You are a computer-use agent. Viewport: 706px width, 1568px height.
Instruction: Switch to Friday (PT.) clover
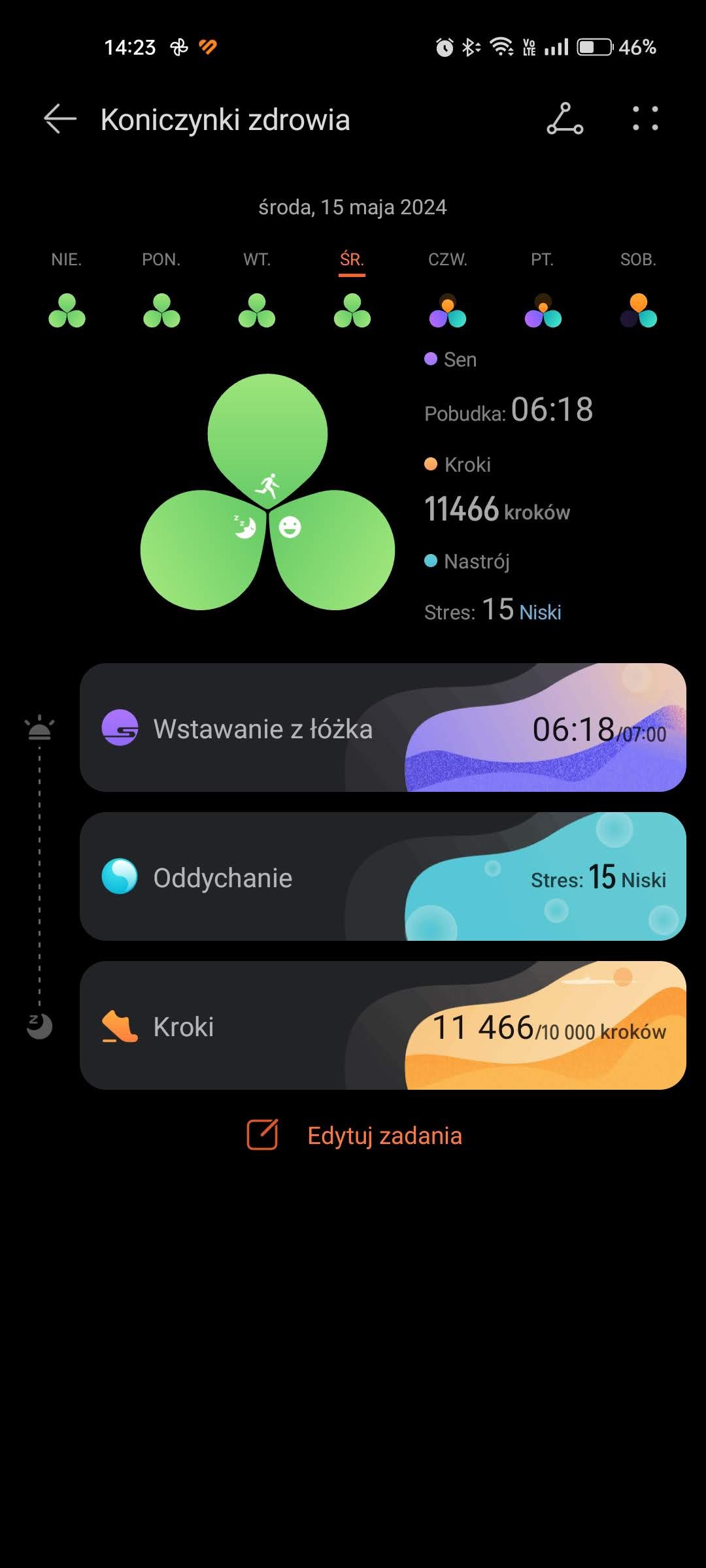click(543, 310)
